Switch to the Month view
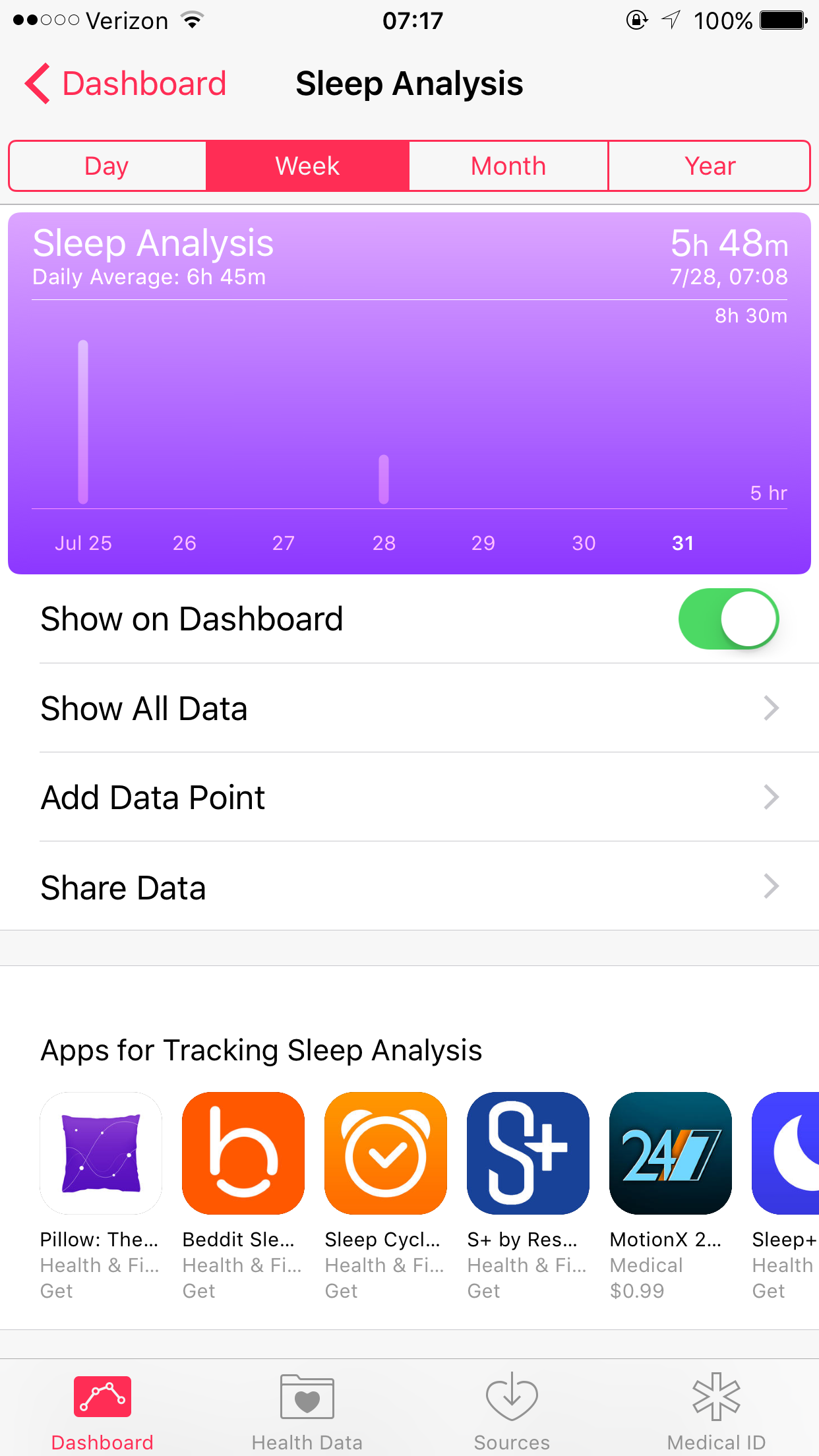 [x=508, y=166]
